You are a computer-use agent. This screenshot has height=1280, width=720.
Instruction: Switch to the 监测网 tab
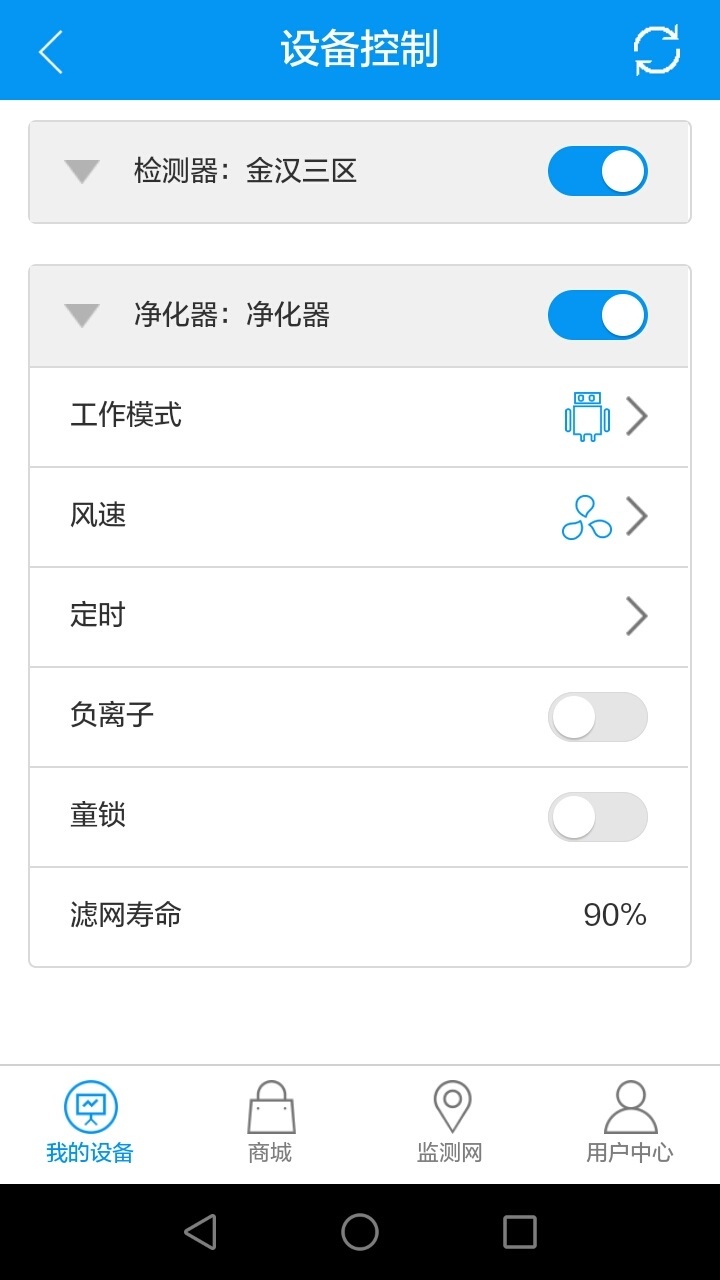pyautogui.click(x=450, y=1124)
